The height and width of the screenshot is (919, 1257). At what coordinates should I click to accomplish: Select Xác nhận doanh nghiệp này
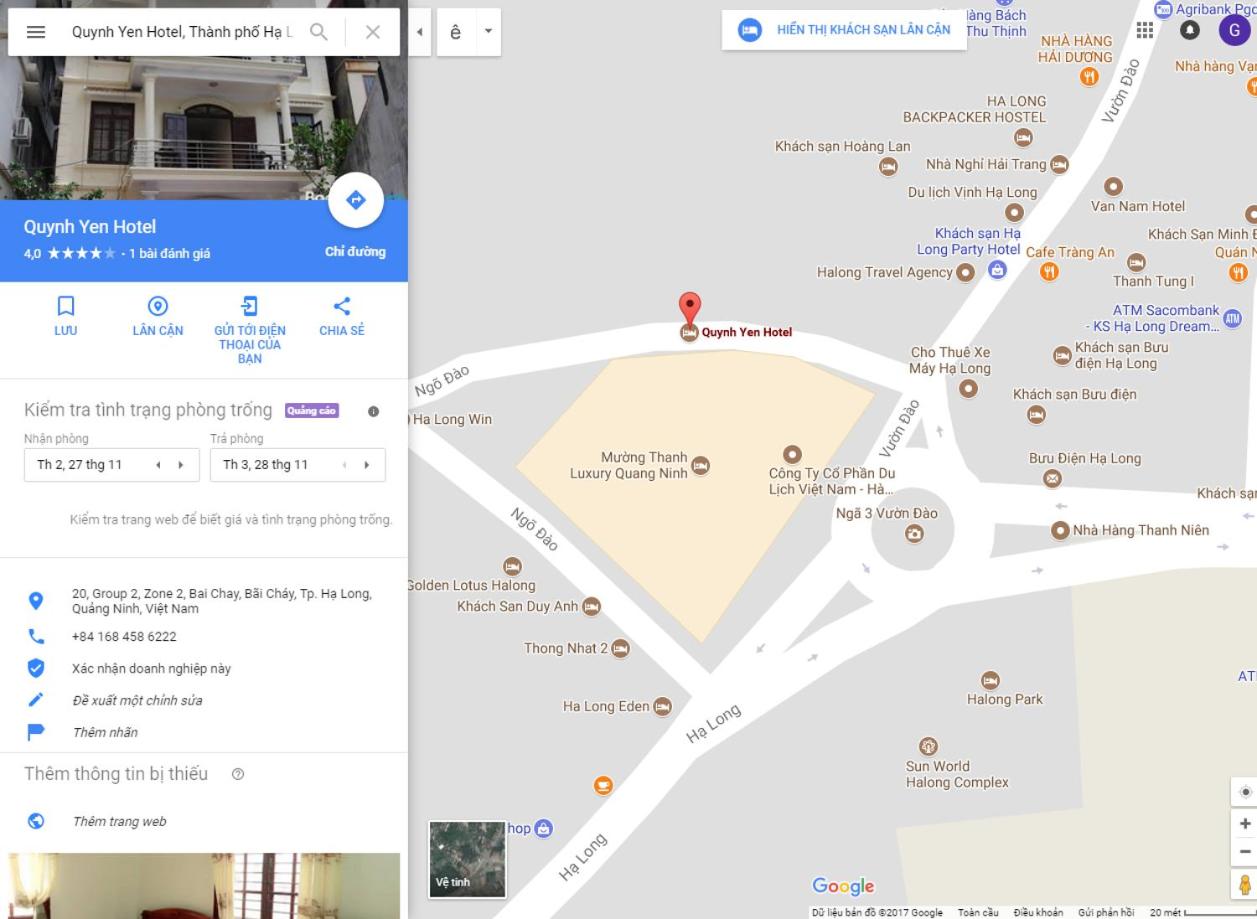151,668
